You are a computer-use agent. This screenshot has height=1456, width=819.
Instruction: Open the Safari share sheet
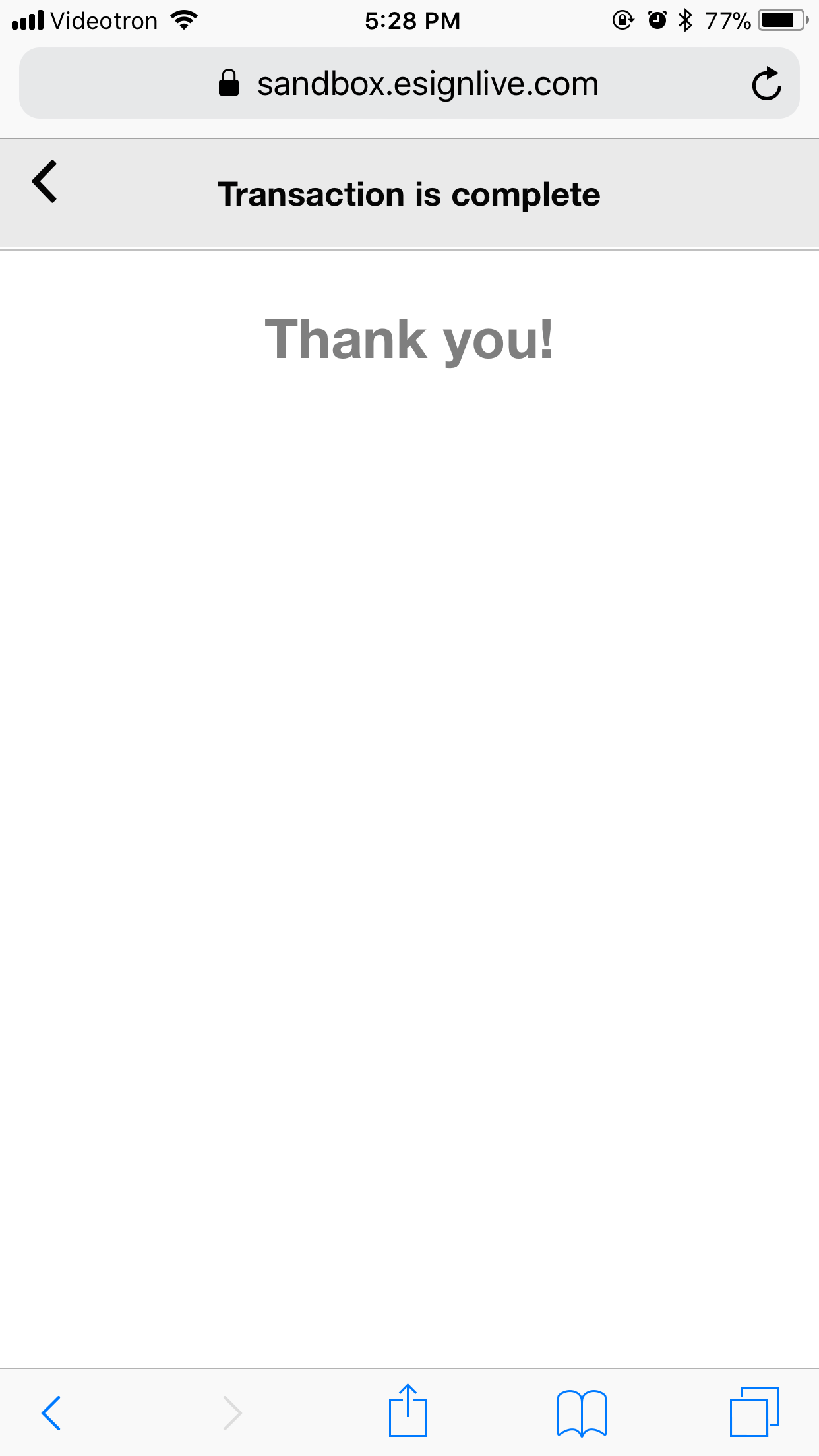pyautogui.click(x=408, y=1410)
